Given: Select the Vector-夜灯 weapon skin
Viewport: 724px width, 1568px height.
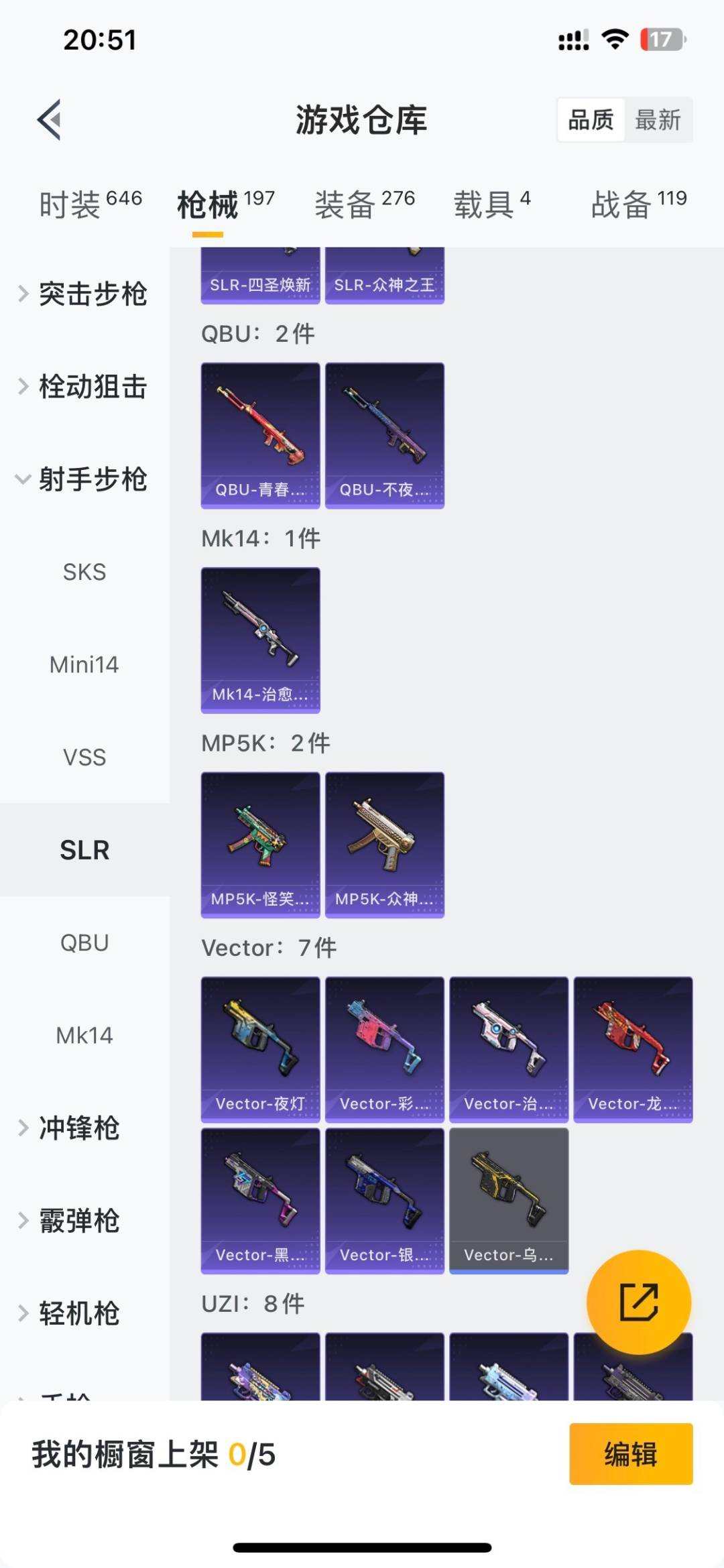Looking at the screenshot, I should [260, 1047].
